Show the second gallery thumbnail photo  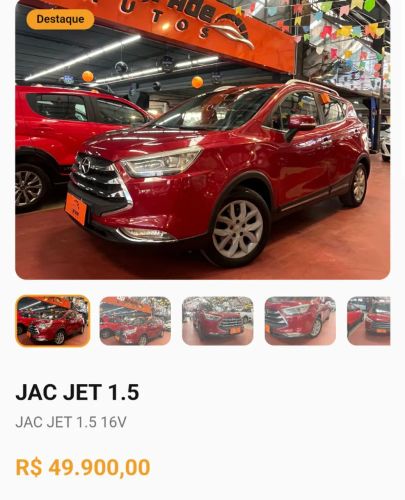pos(135,321)
